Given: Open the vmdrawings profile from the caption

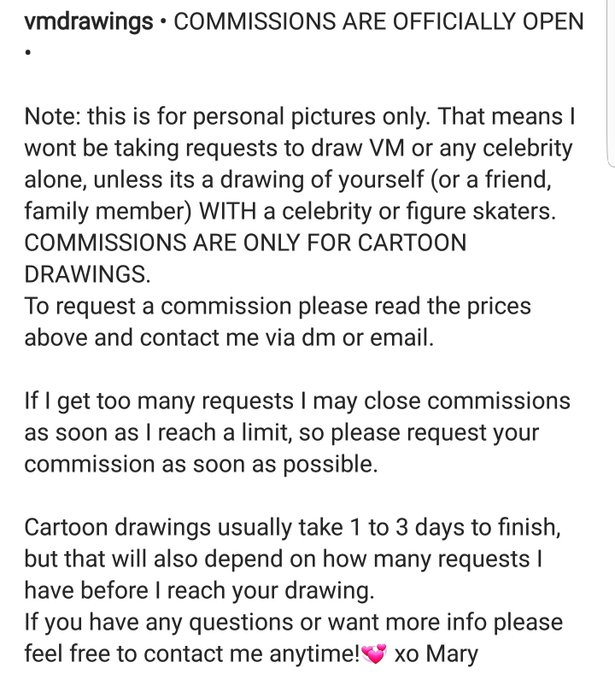Looking at the screenshot, I should click(x=88, y=22).
